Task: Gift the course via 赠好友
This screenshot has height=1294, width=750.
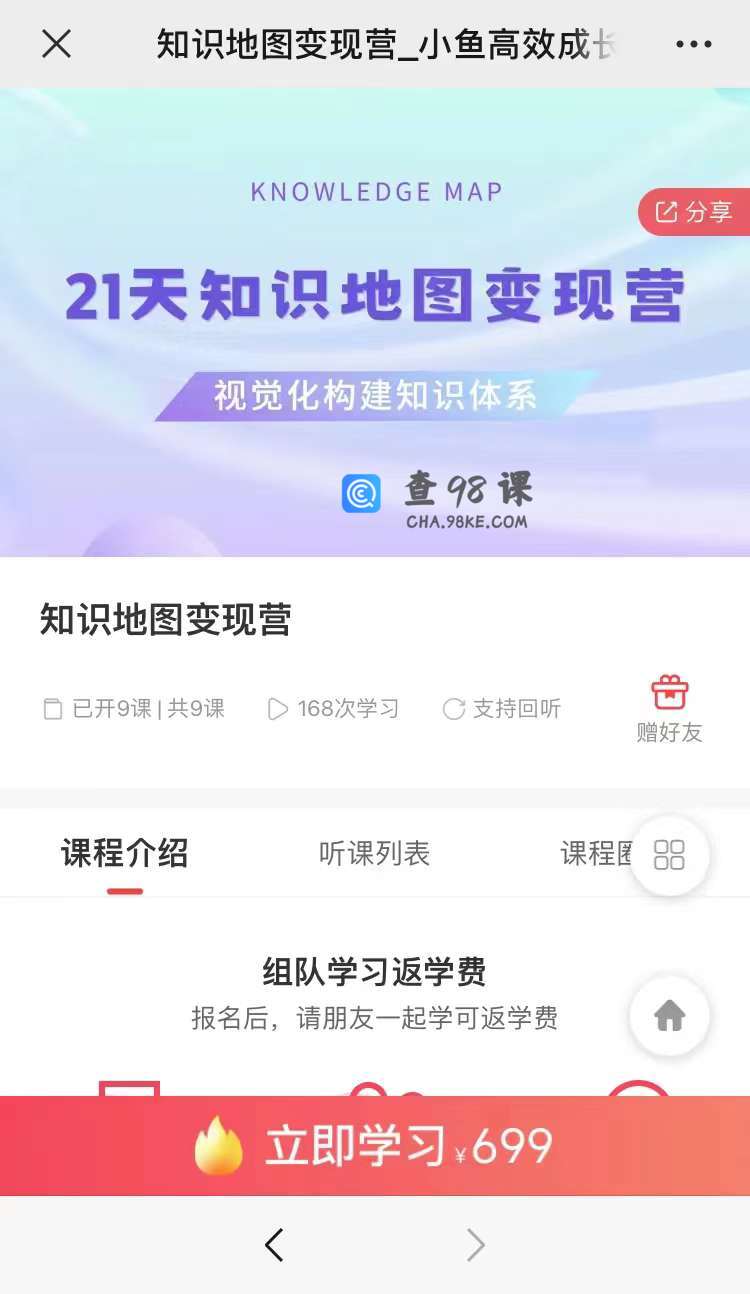Action: pos(669,709)
